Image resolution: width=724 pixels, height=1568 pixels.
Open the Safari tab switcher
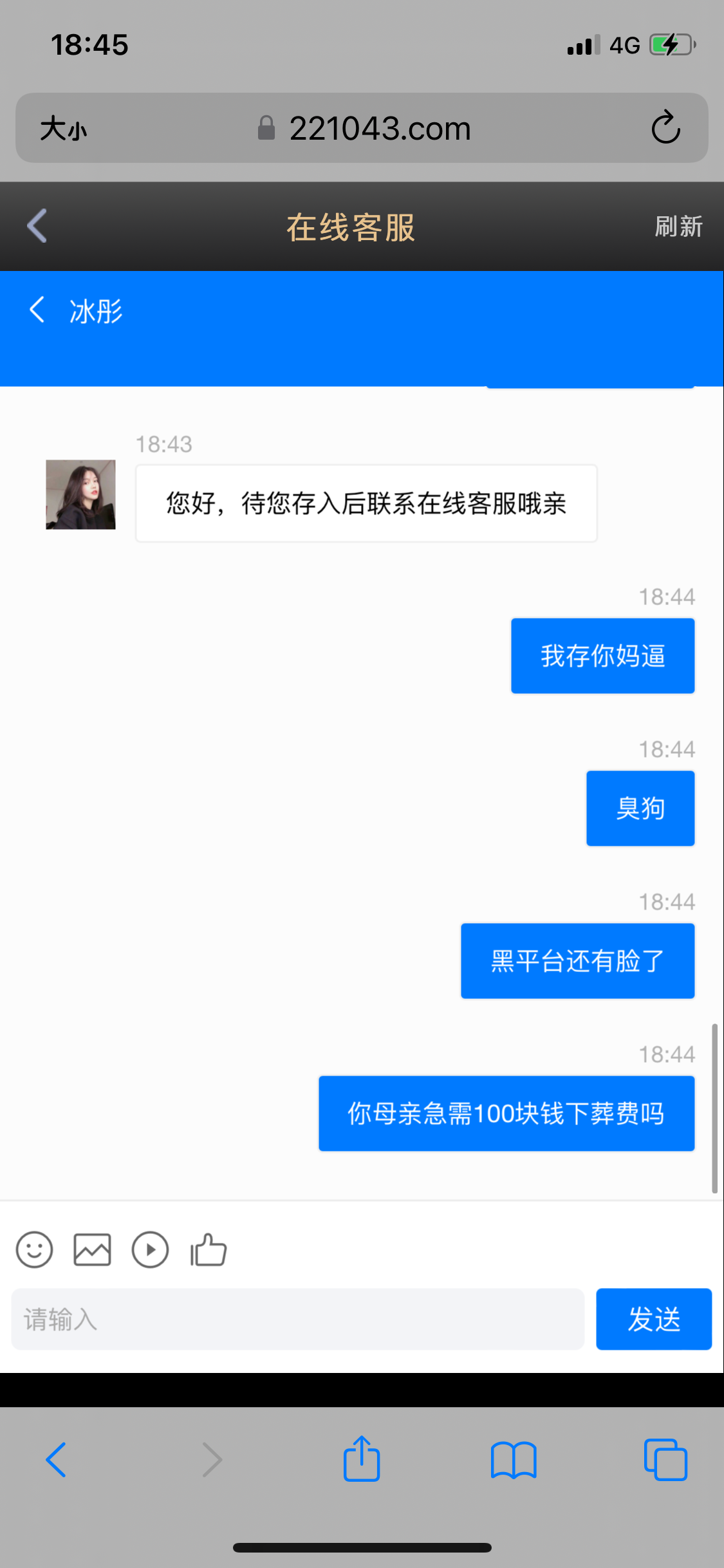coord(666,1460)
